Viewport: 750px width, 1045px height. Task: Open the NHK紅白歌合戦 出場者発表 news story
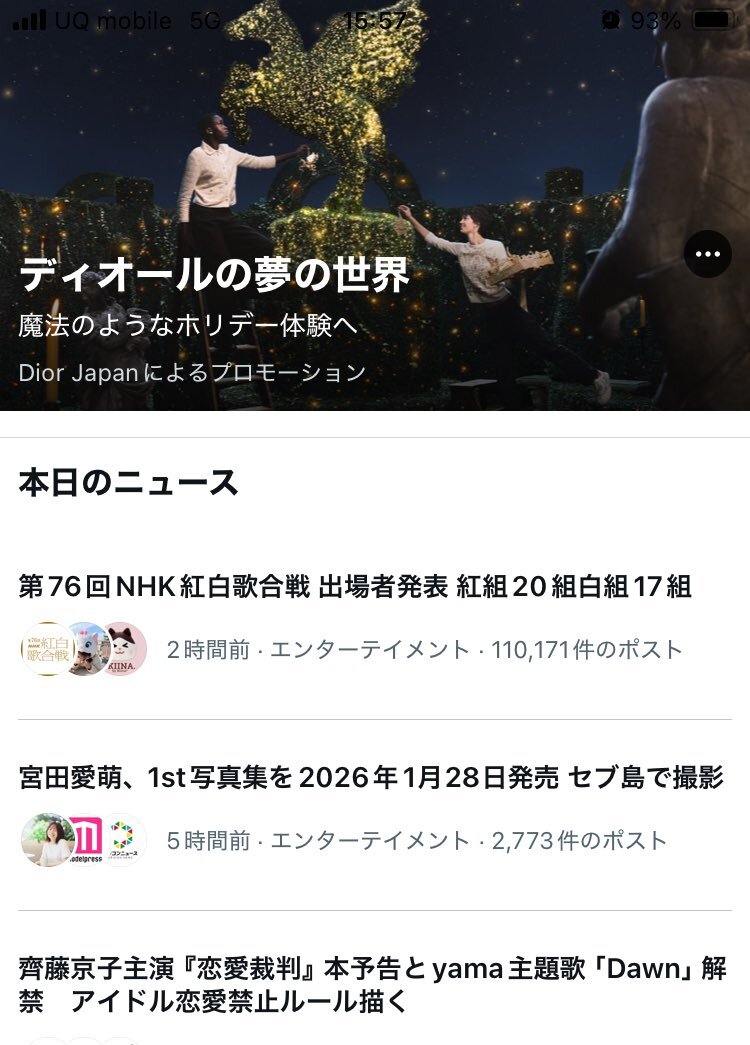coord(355,587)
